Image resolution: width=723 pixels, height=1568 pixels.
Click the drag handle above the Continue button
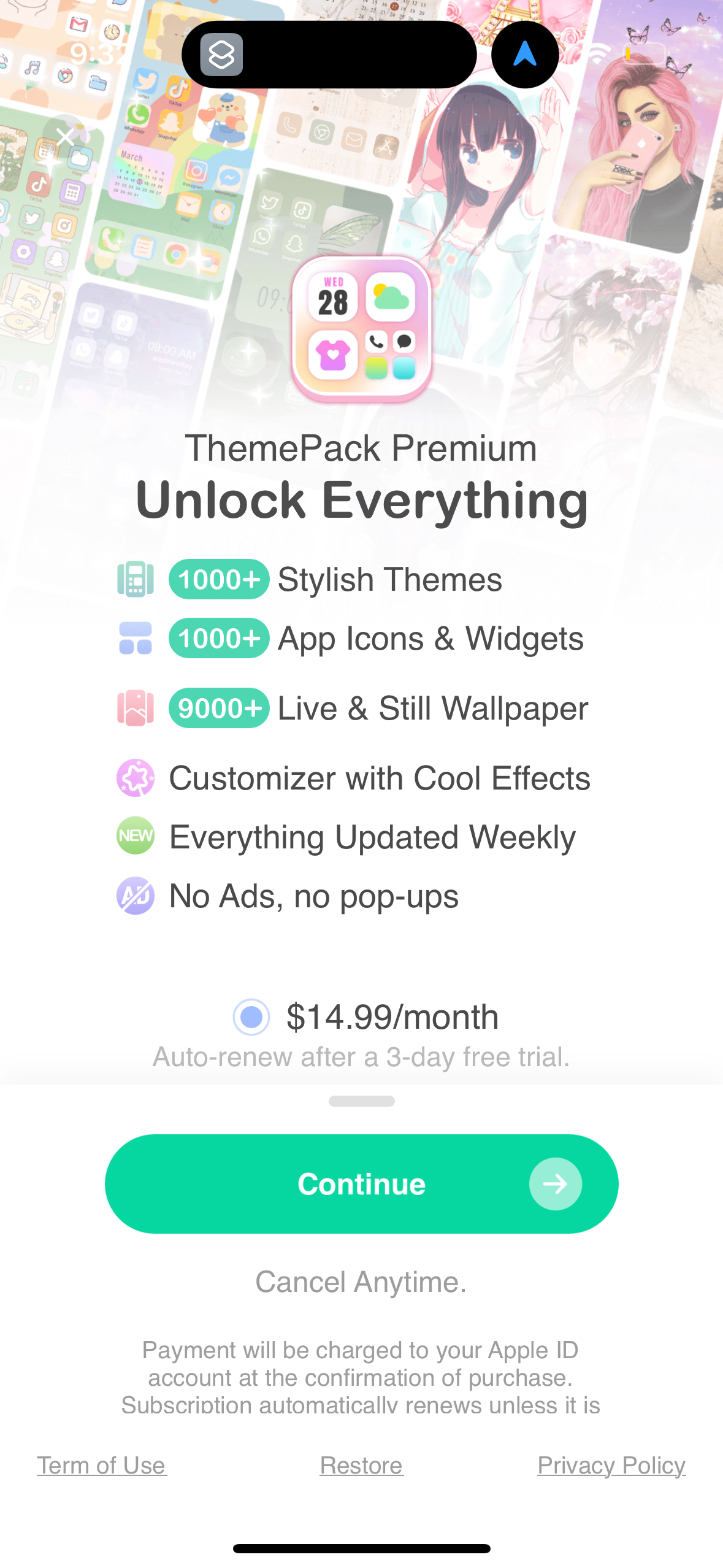point(361,1101)
